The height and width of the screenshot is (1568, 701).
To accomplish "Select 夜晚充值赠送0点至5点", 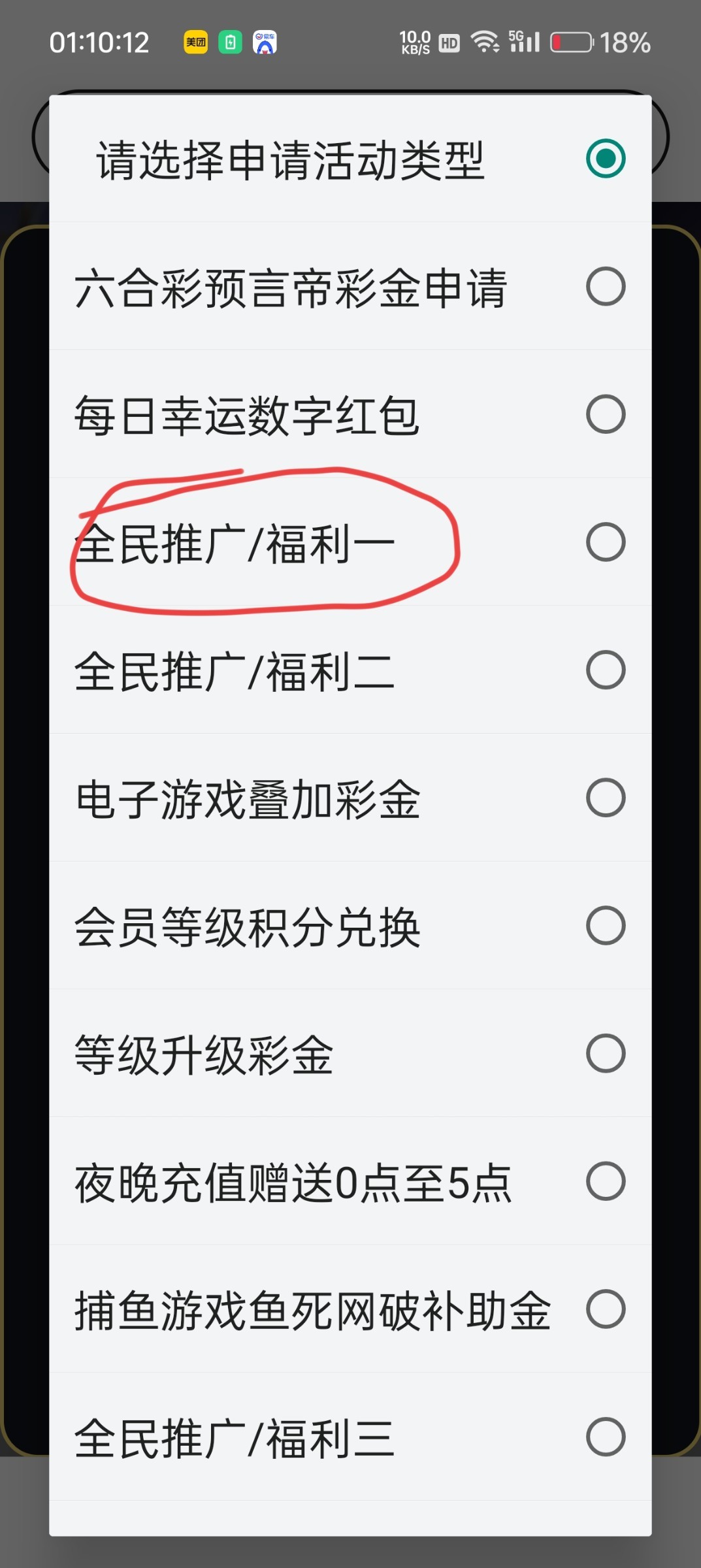I will [x=350, y=1182].
